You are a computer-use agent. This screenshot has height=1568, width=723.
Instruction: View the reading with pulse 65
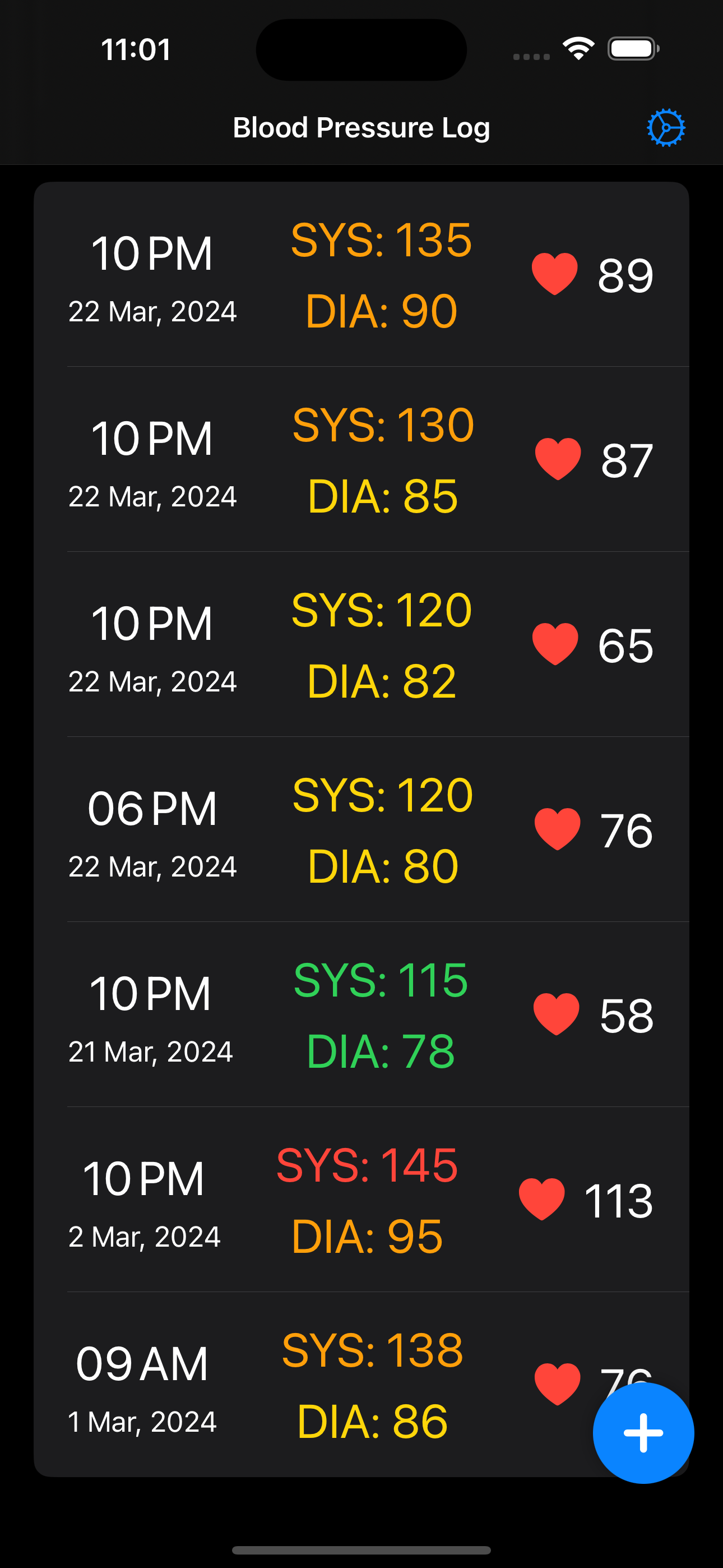361,645
